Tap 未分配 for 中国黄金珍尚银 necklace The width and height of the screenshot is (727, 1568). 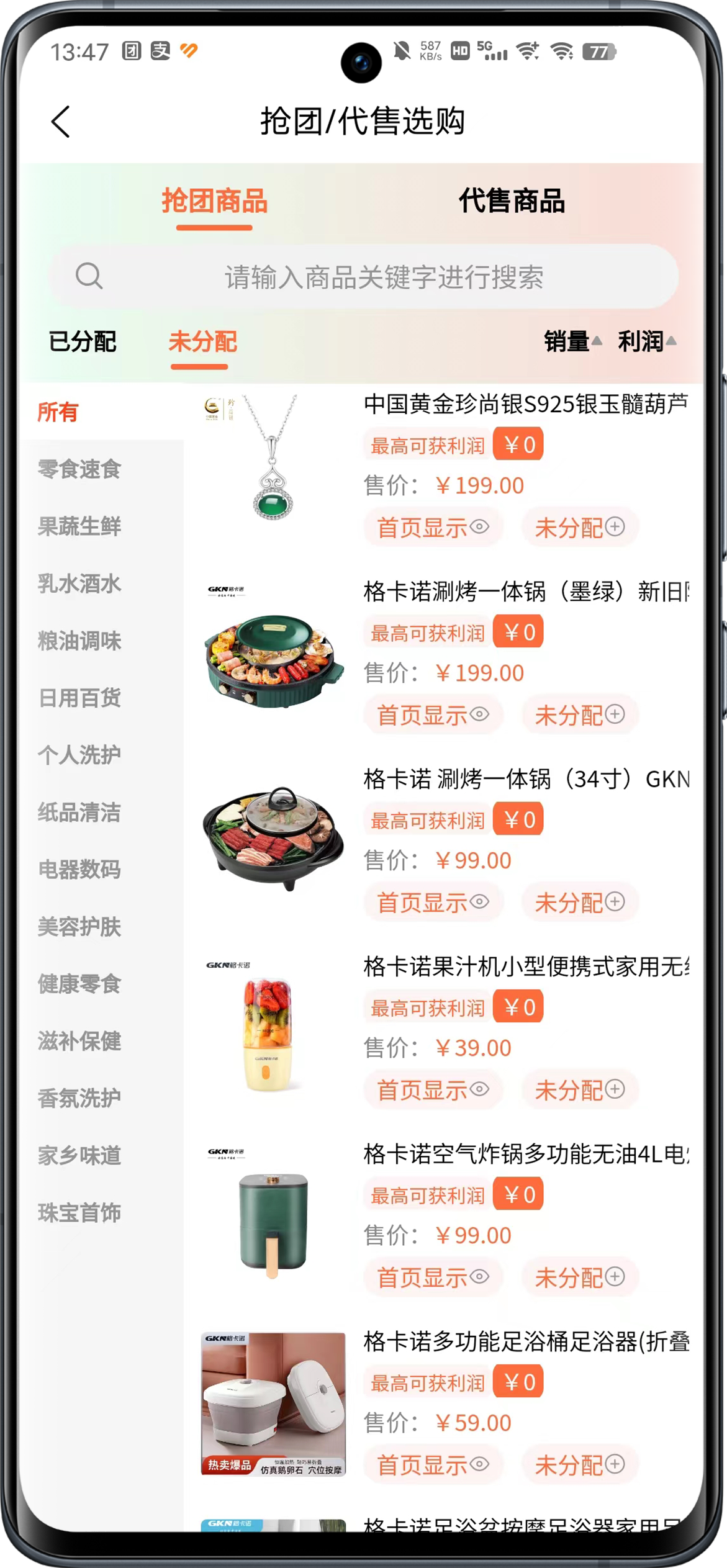579,528
